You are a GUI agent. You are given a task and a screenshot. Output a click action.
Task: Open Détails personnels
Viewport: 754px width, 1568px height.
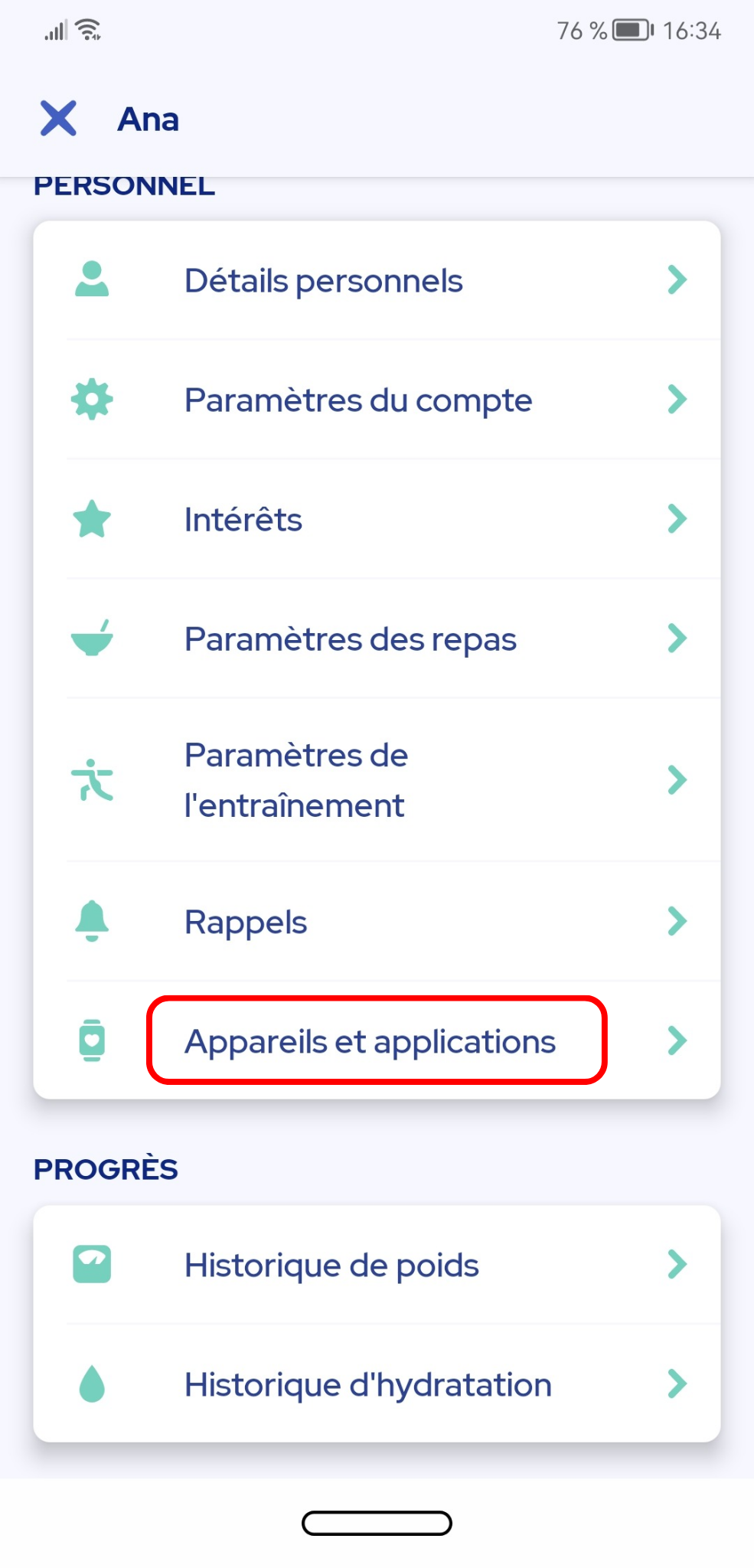point(377,280)
